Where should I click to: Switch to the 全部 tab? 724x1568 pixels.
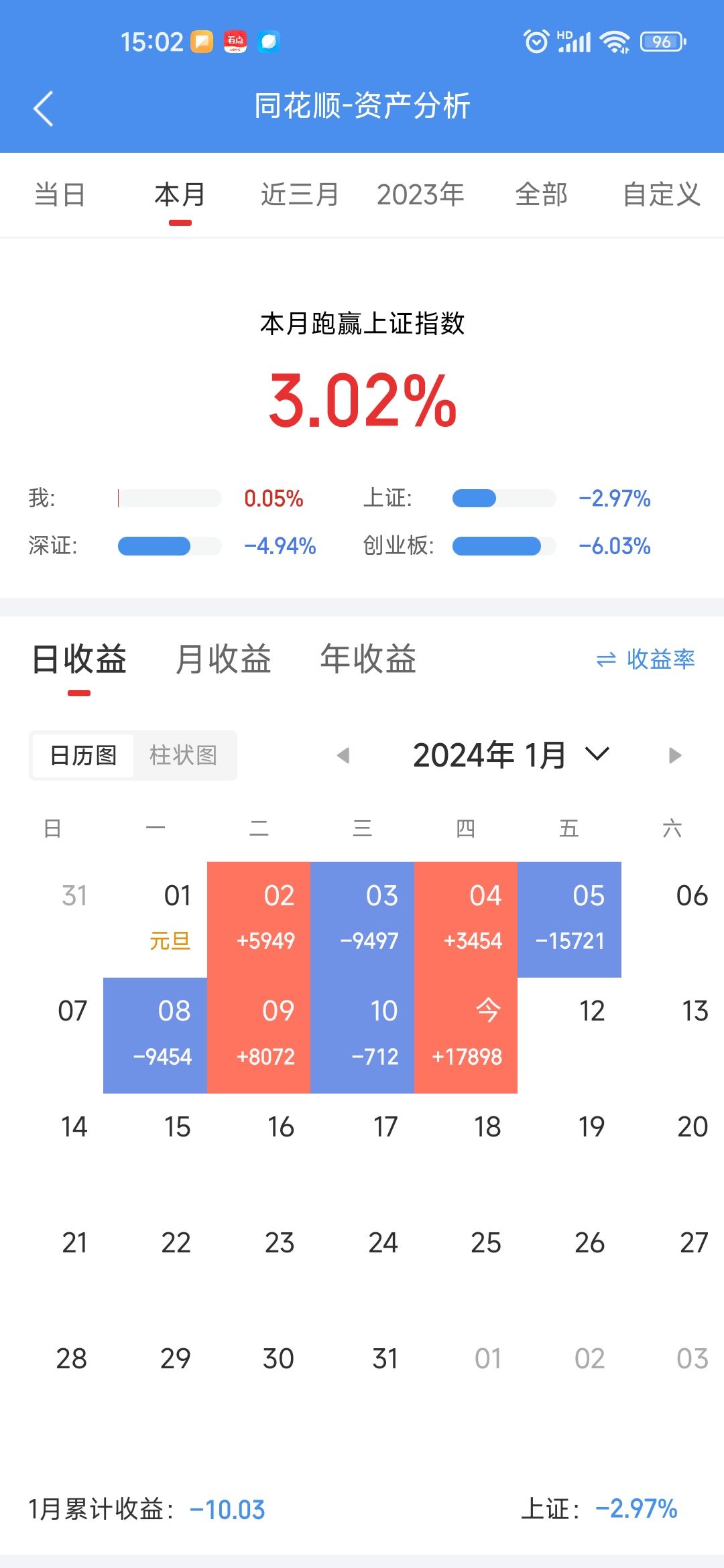(x=542, y=195)
